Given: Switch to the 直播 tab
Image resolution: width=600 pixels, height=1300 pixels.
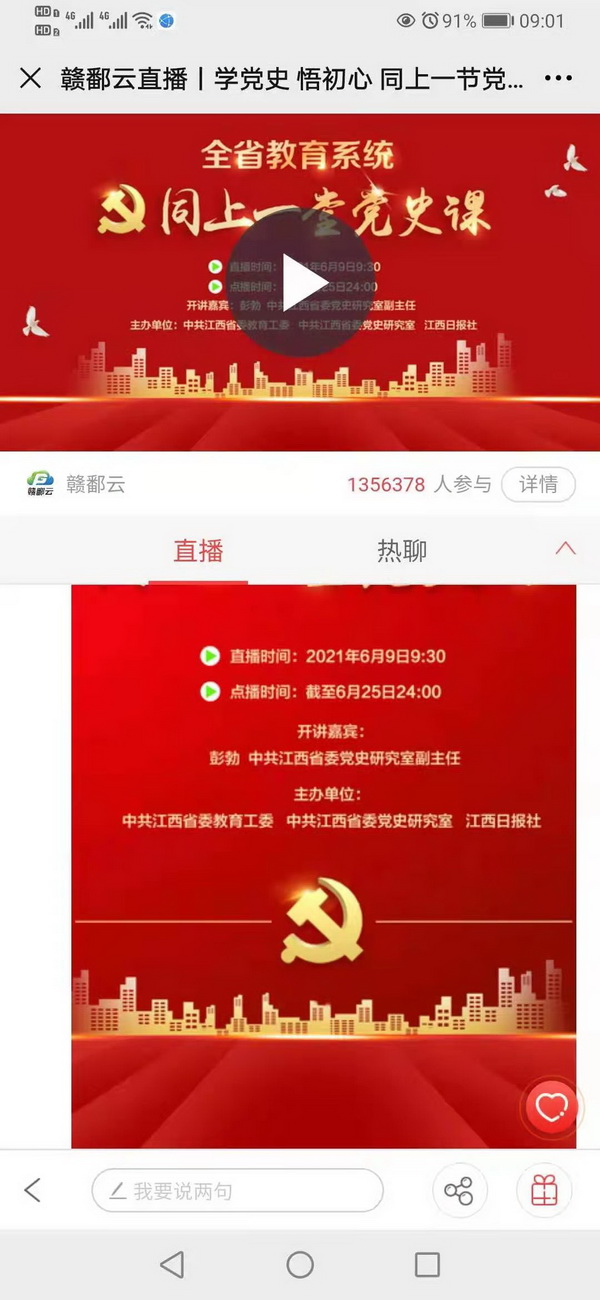Looking at the screenshot, I should click(198, 550).
